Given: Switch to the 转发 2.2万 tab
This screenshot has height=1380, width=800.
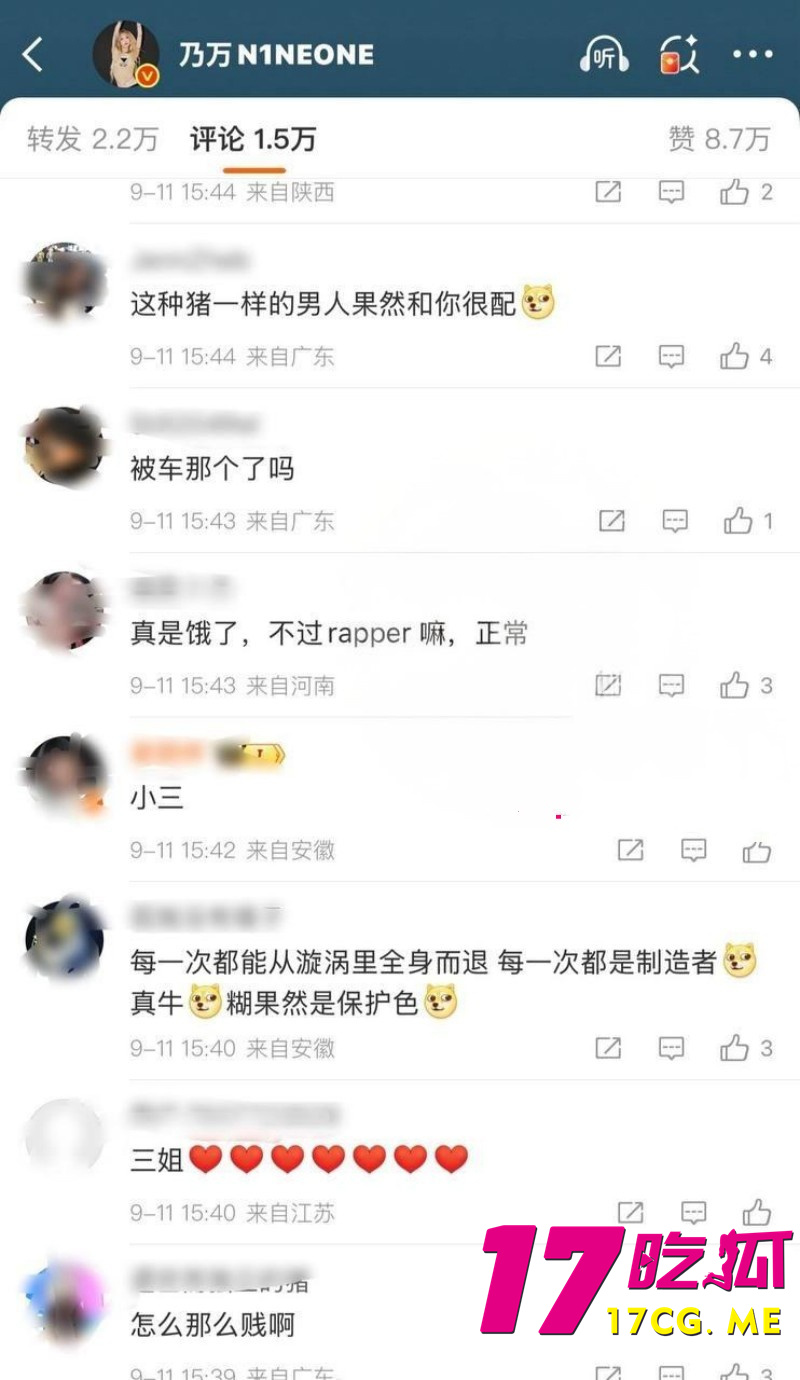Looking at the screenshot, I should pyautogui.click(x=92, y=139).
